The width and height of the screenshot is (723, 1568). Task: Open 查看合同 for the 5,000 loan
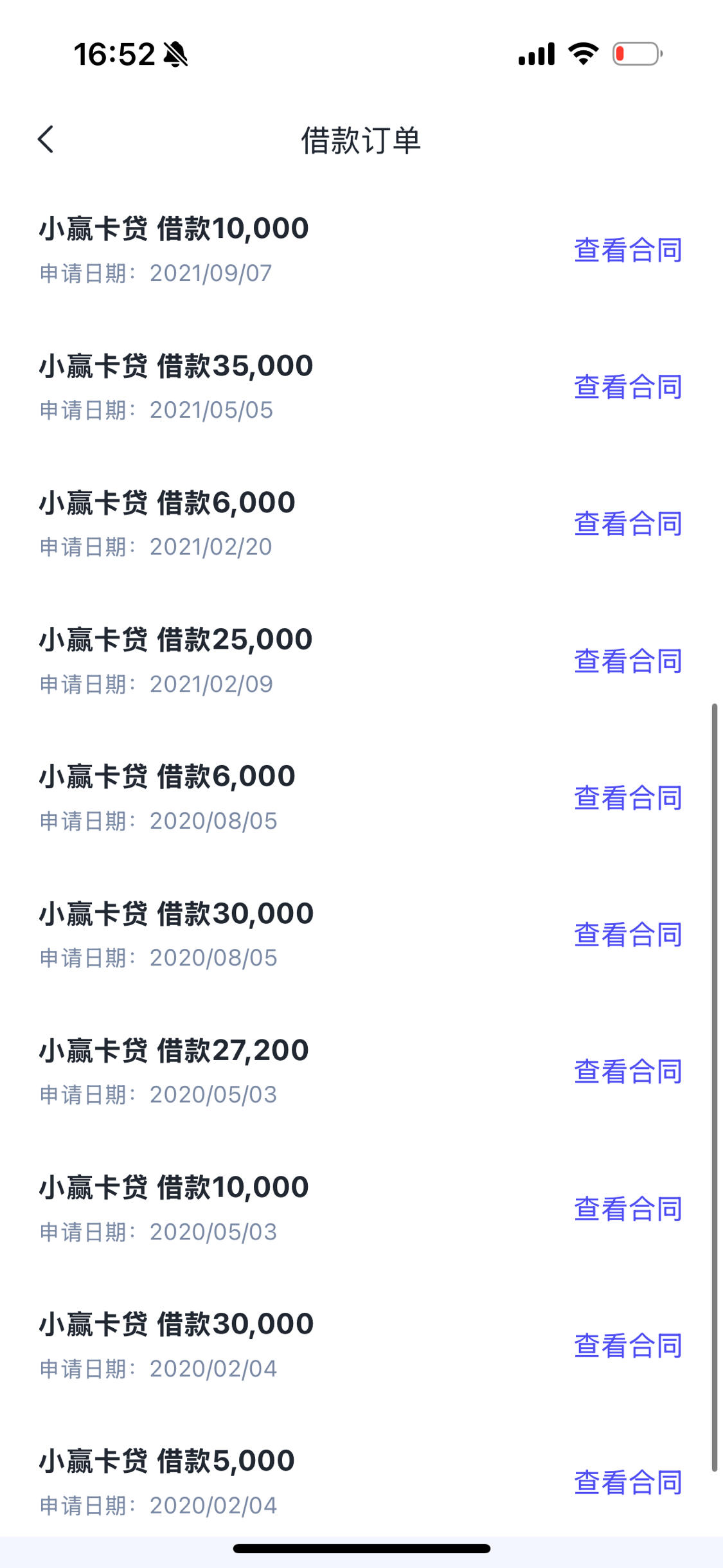pyautogui.click(x=628, y=1482)
